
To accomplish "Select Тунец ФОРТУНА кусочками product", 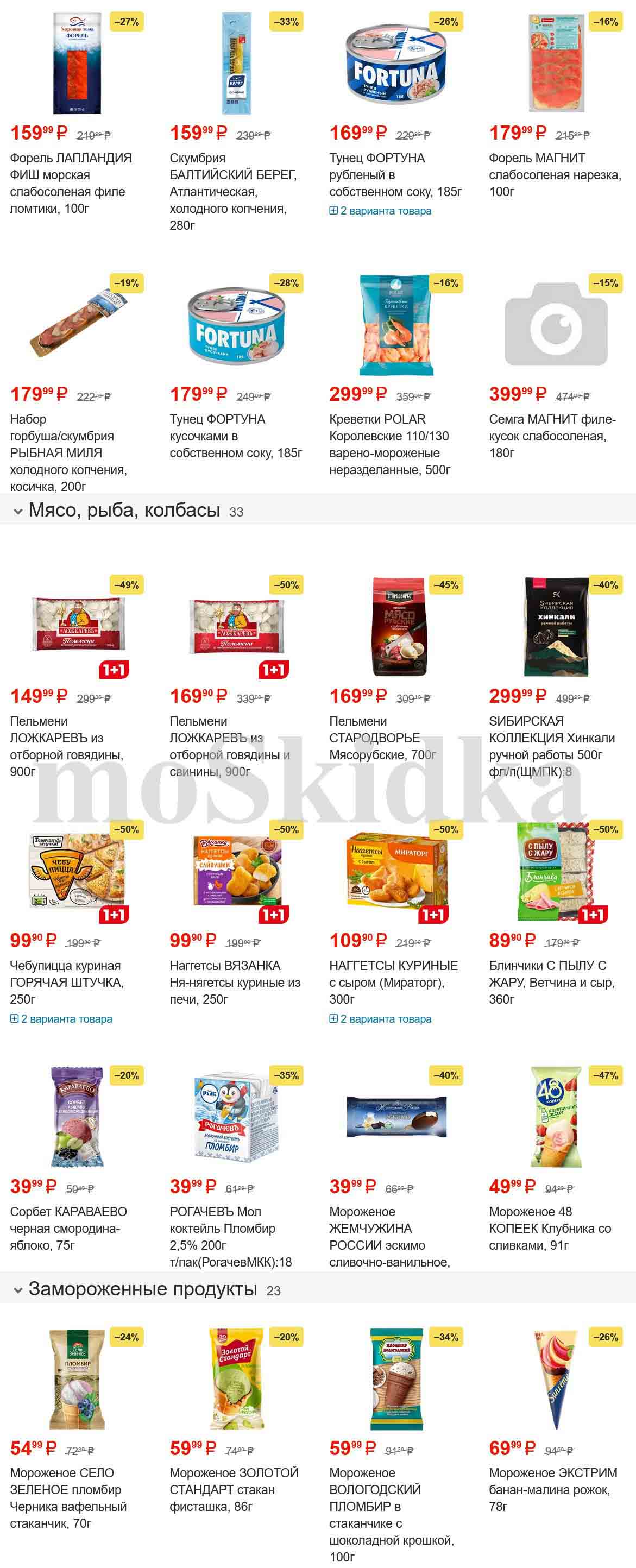I will click(x=236, y=436).
